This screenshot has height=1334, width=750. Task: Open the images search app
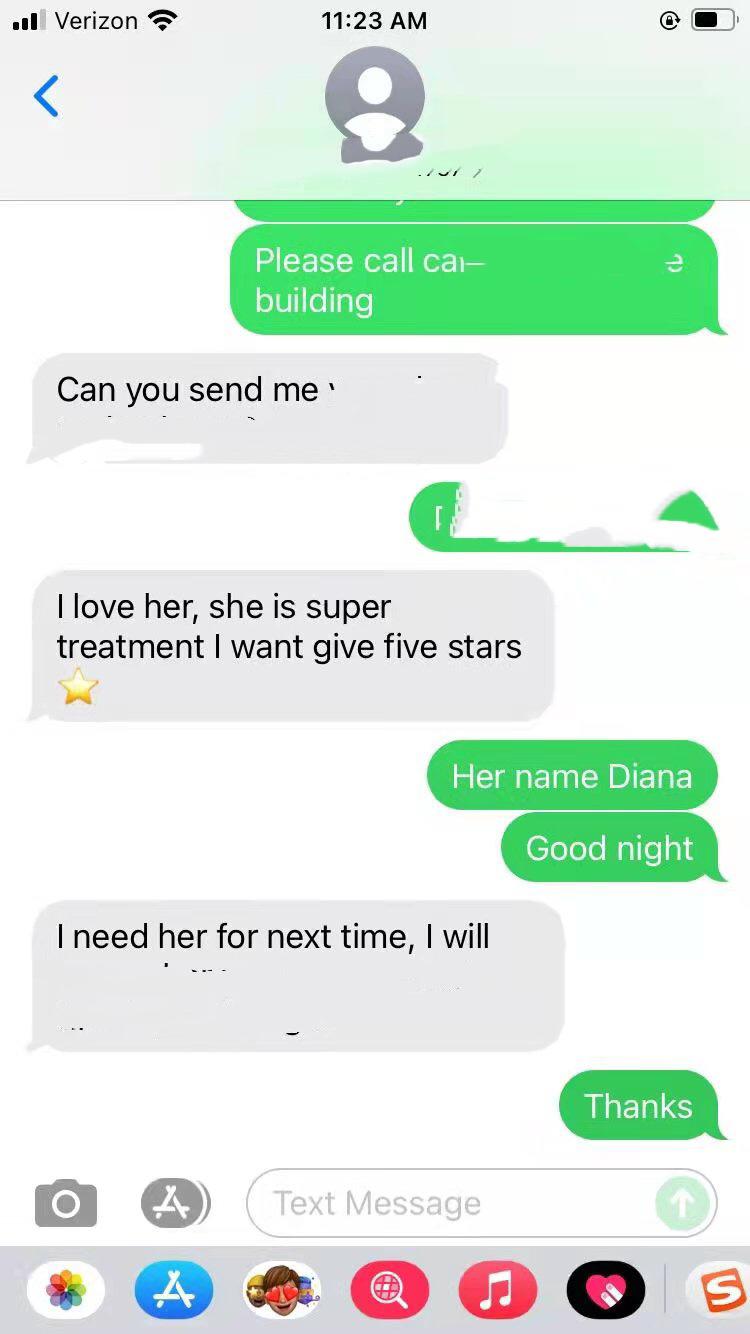point(390,1290)
